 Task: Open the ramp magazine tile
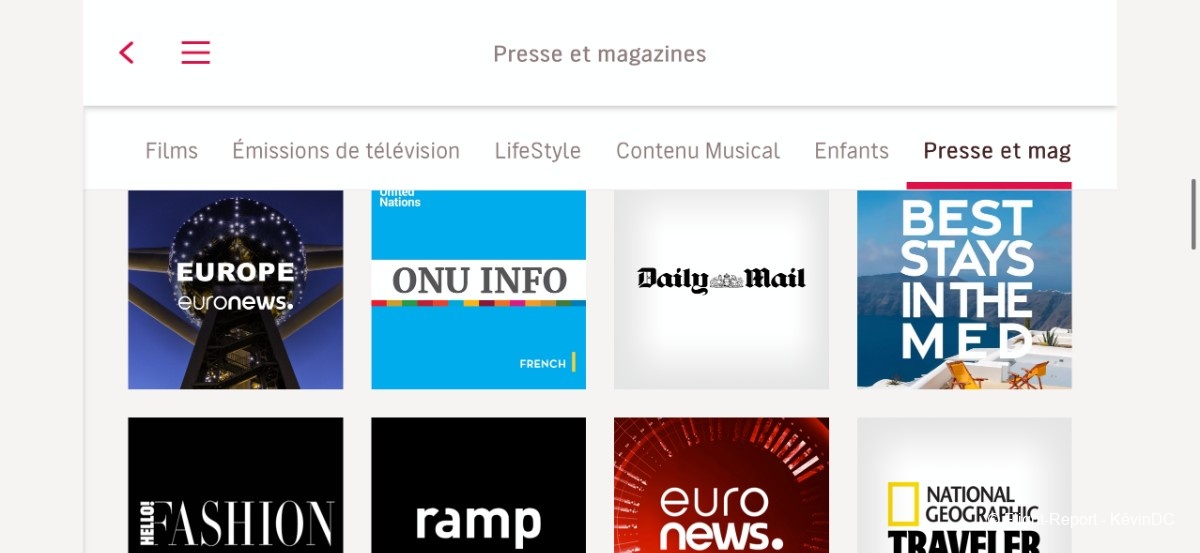tap(478, 486)
